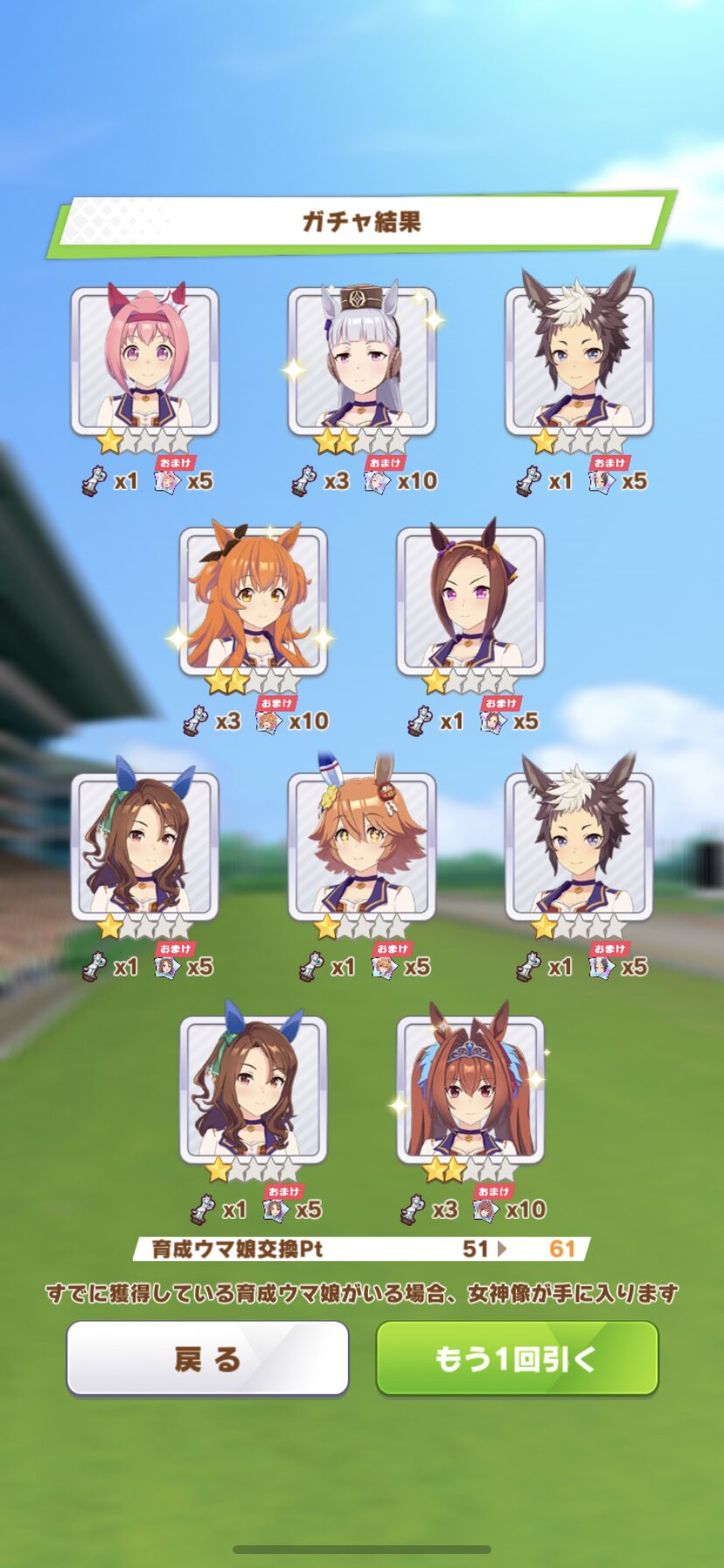Pull the gacha again with もう1回引く
Screen dimensions: 724x1568
coord(517,1358)
